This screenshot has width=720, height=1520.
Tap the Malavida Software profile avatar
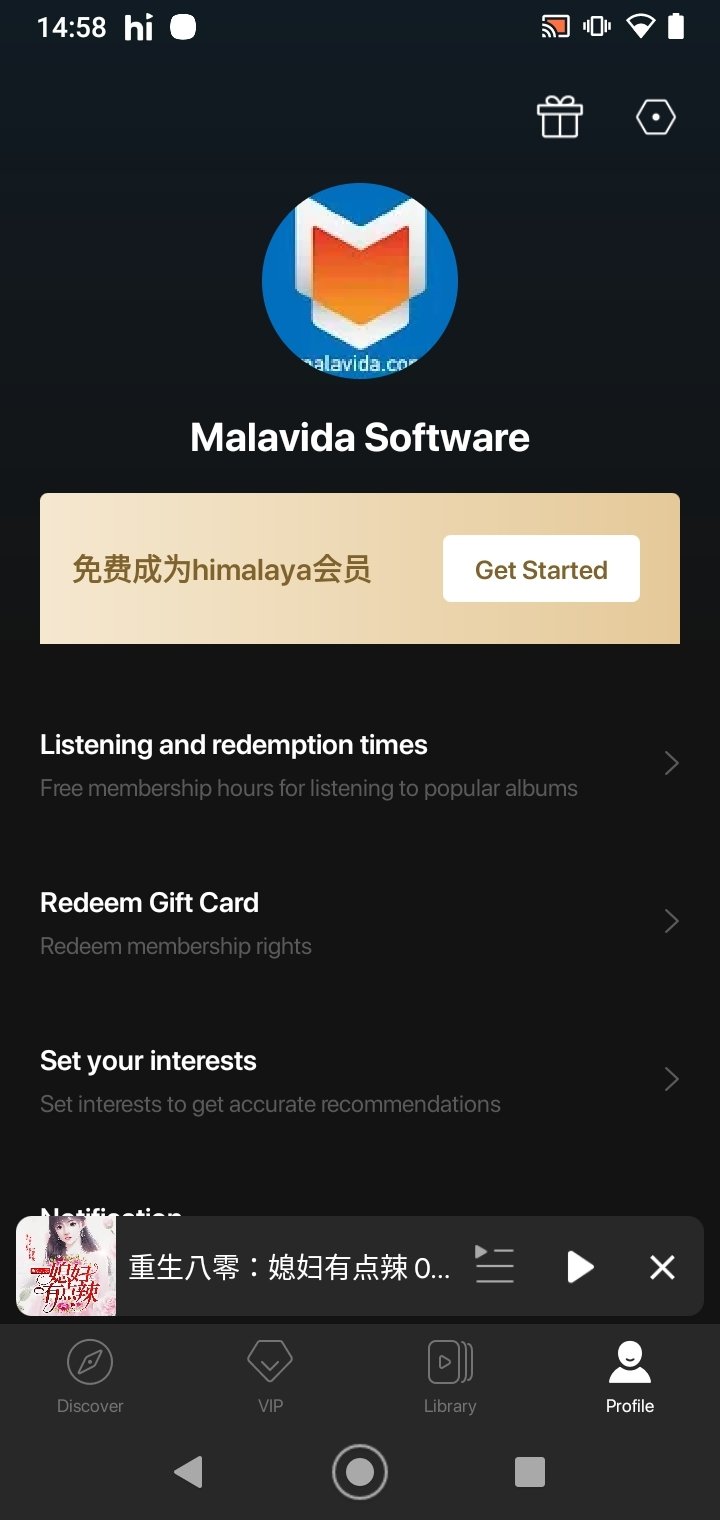pyautogui.click(x=360, y=281)
